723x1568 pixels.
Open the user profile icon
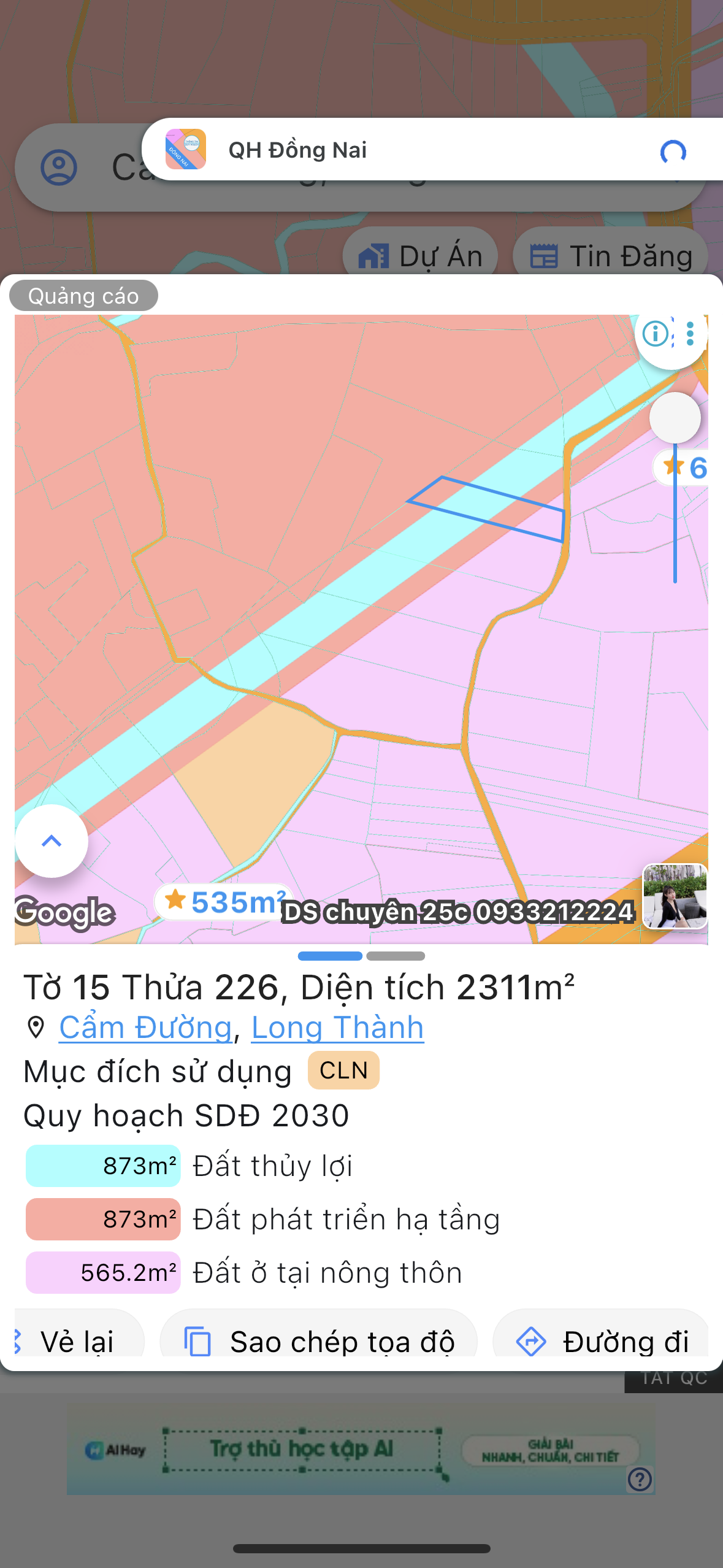(x=59, y=167)
